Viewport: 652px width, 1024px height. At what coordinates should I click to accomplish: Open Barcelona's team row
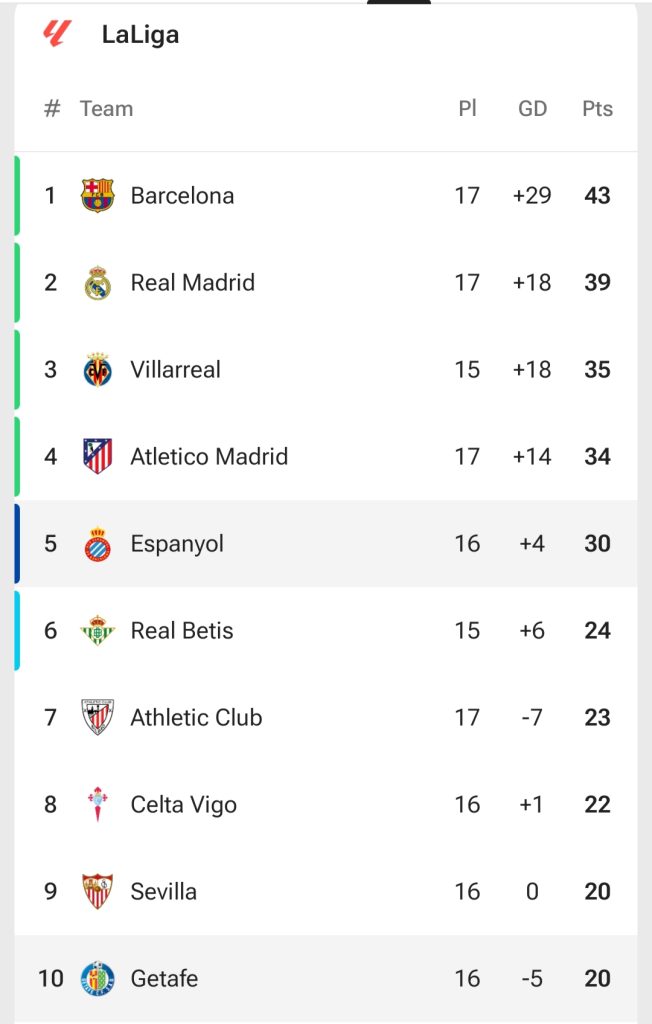click(182, 196)
